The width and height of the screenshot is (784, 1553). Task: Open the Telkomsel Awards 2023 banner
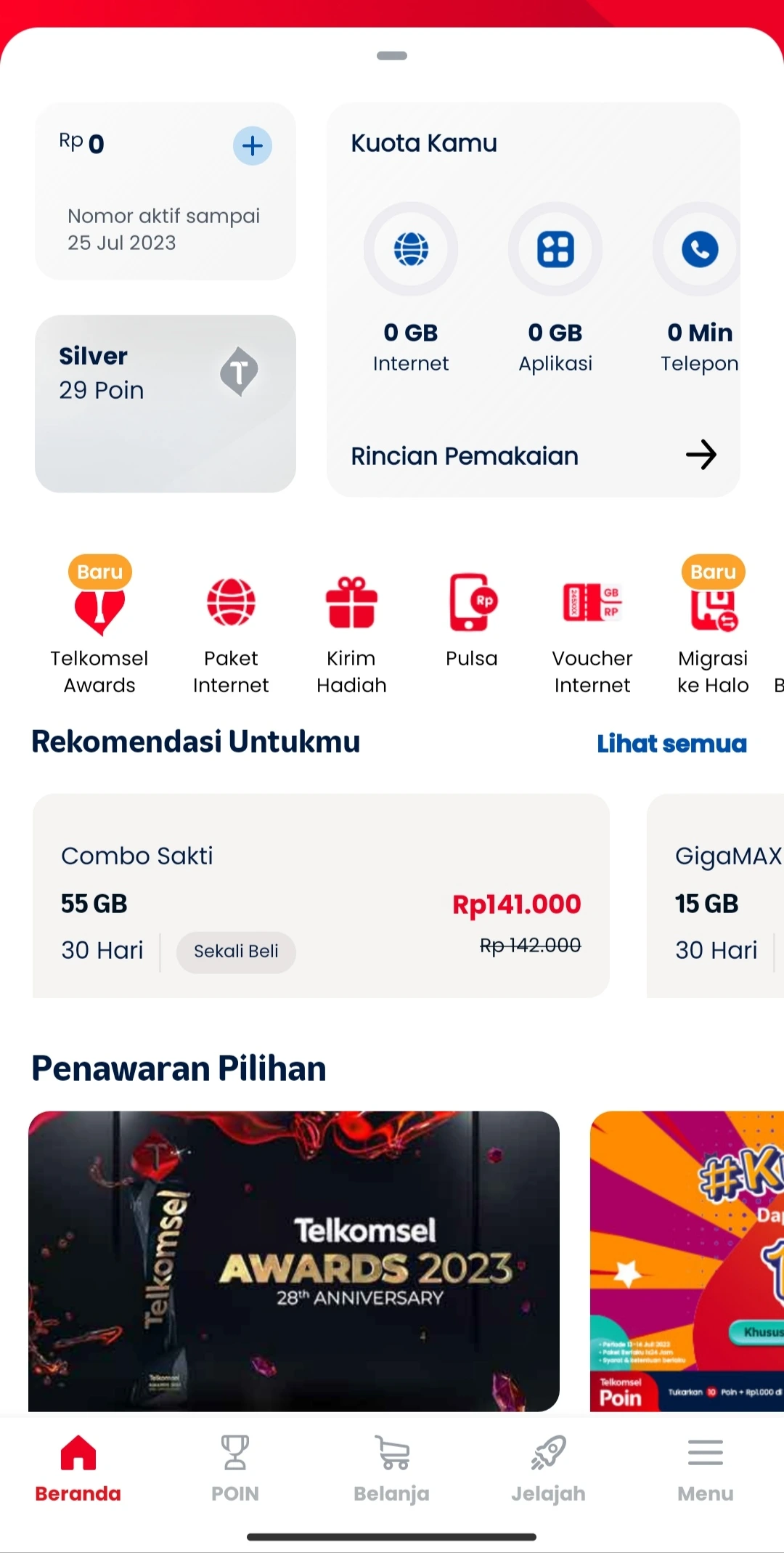294,1261
